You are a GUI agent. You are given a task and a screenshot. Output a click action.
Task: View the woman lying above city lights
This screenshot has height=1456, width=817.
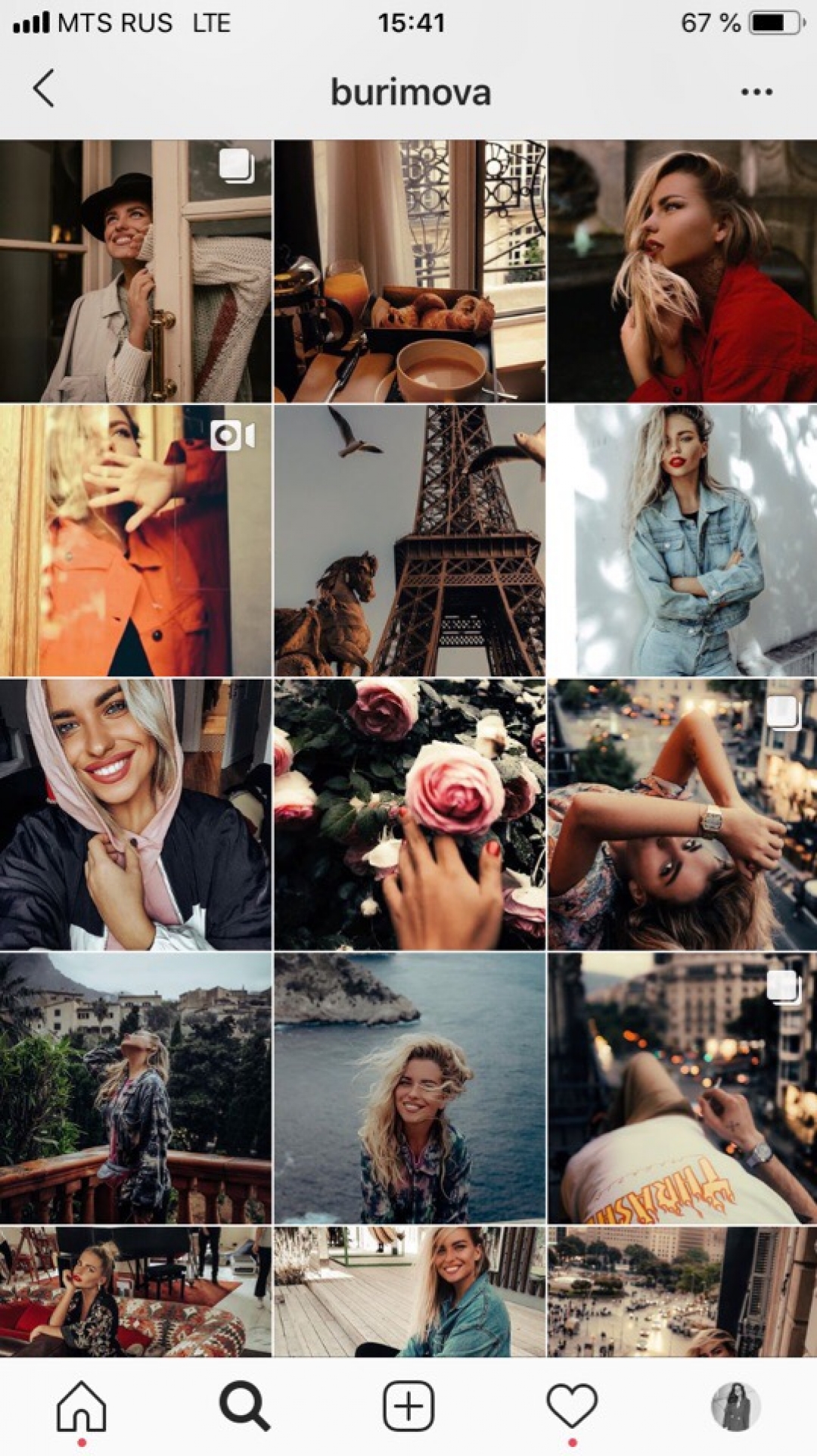point(682,814)
